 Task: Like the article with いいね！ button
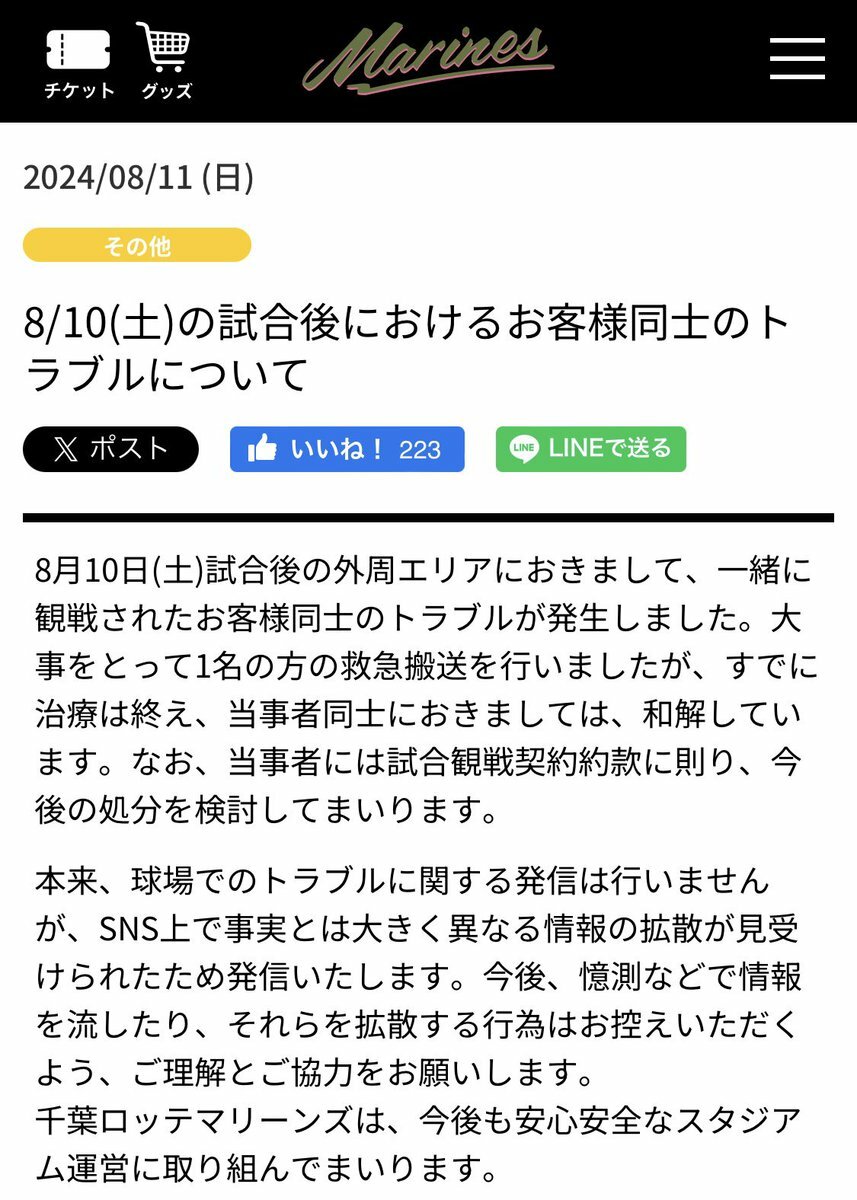347,449
